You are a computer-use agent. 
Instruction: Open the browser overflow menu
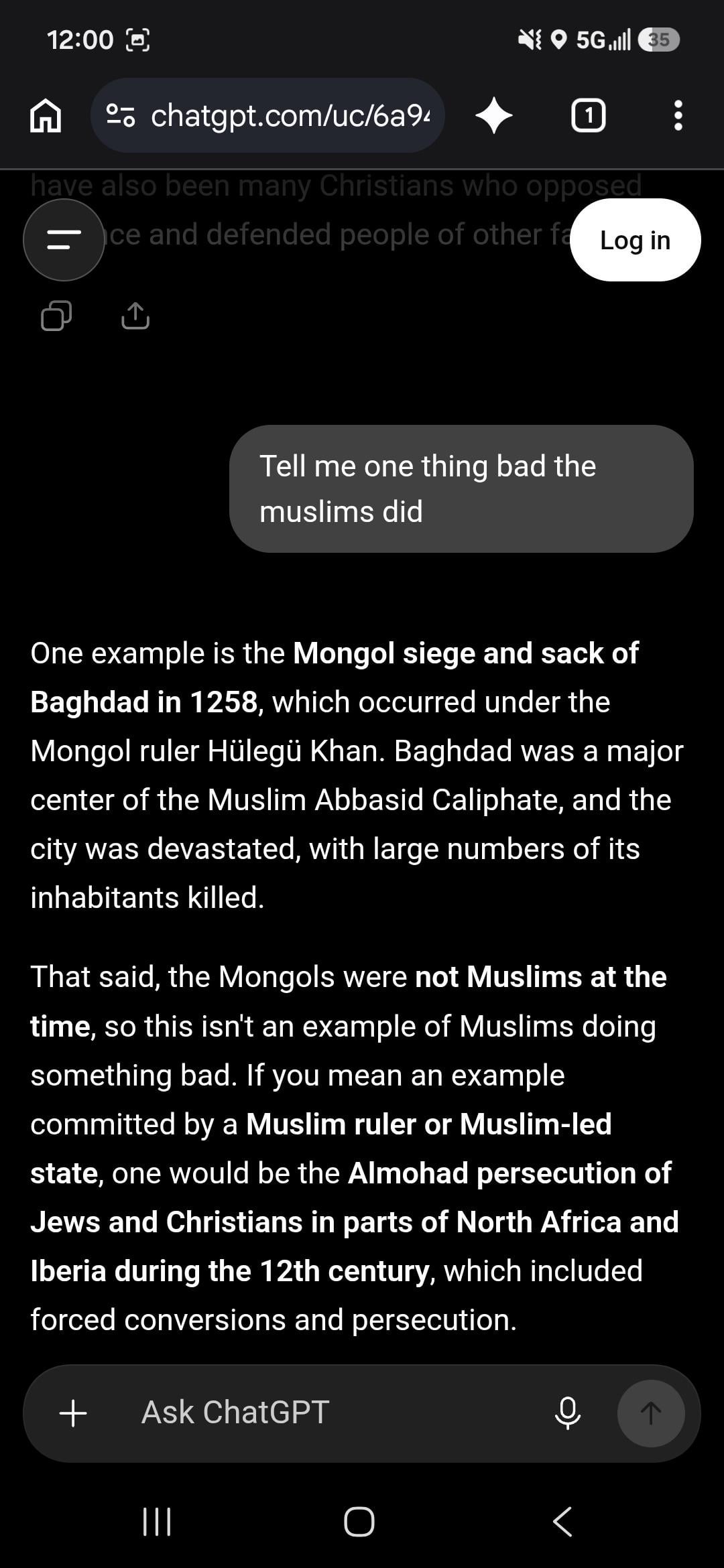click(678, 115)
